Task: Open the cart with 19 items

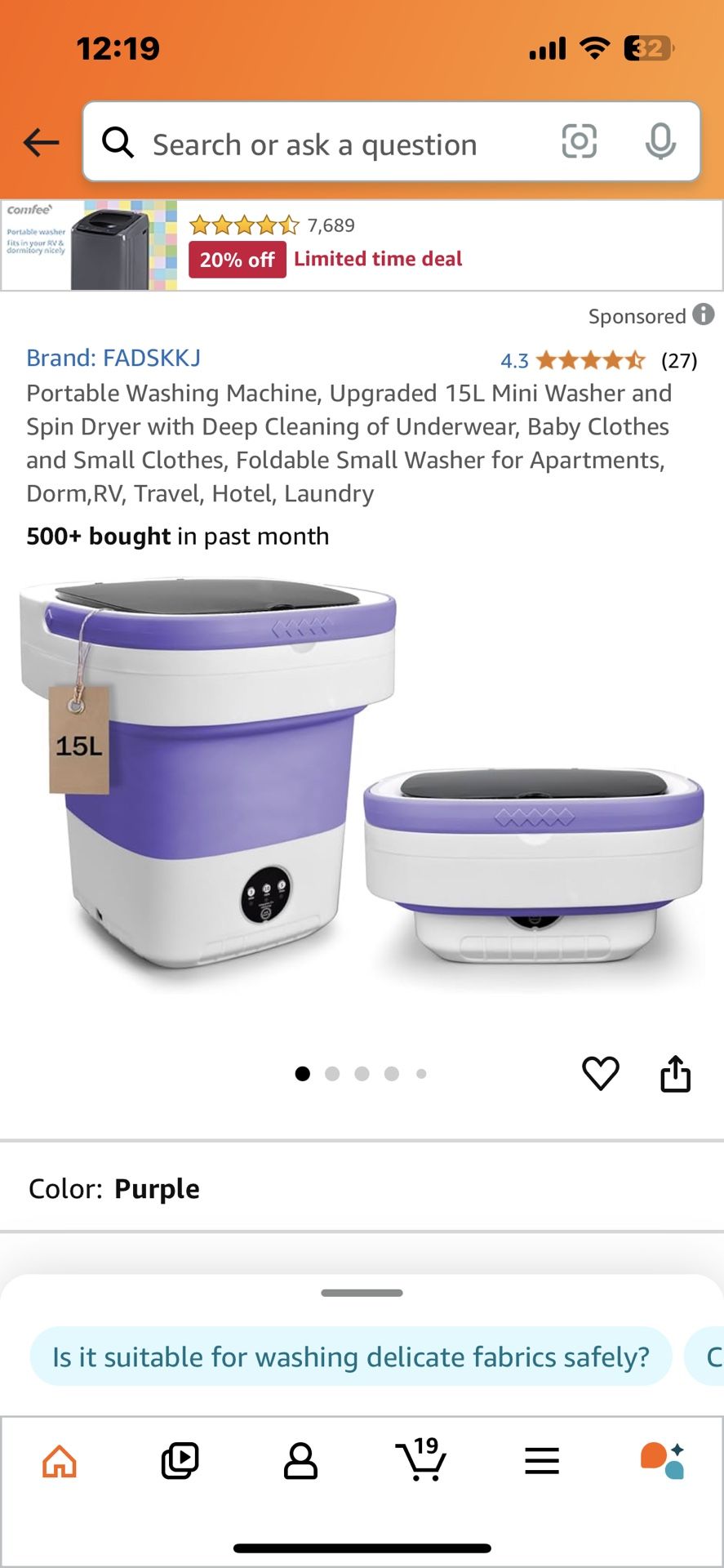Action: pos(420,1461)
